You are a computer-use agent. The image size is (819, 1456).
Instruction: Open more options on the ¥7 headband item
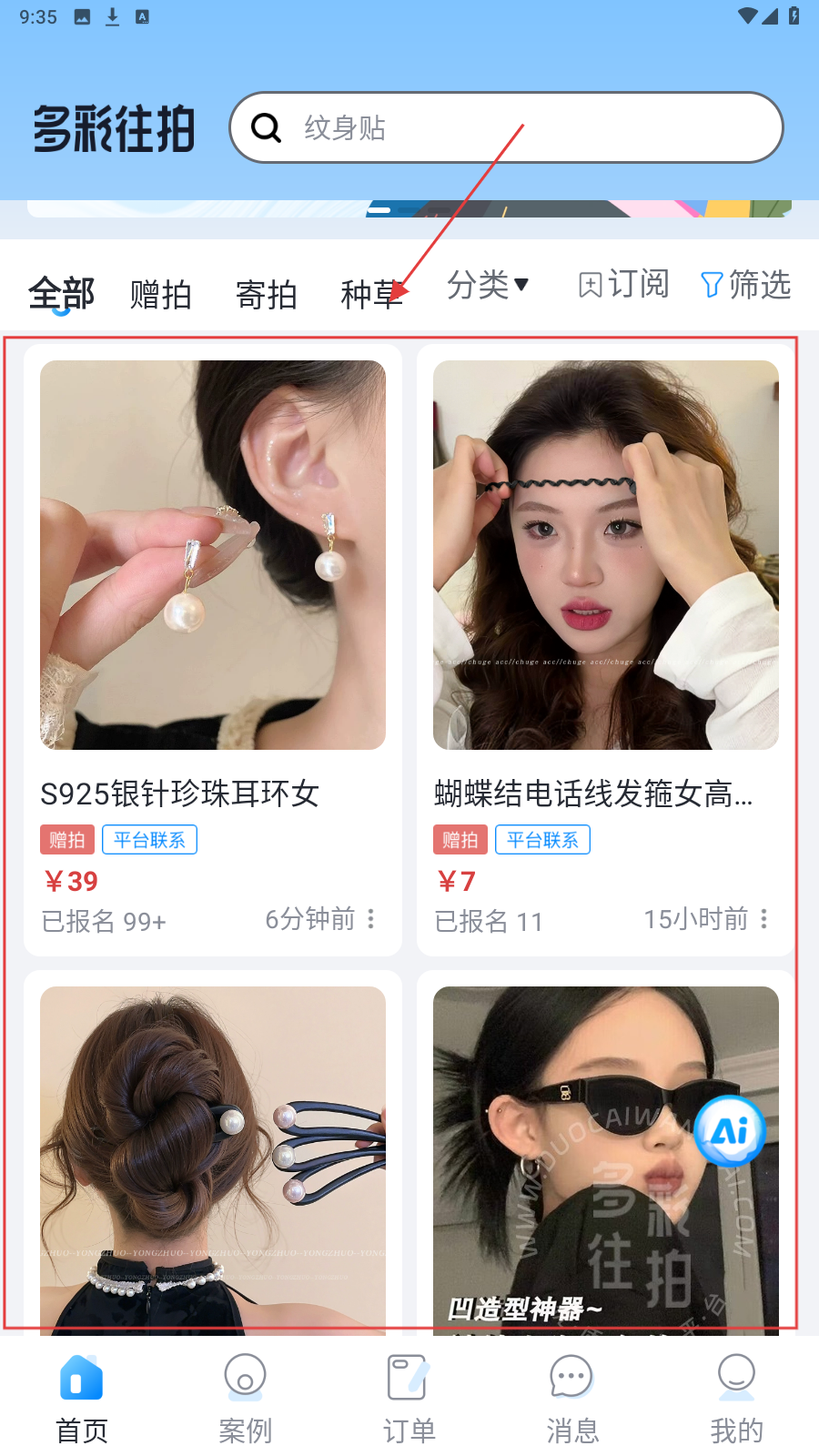763,919
